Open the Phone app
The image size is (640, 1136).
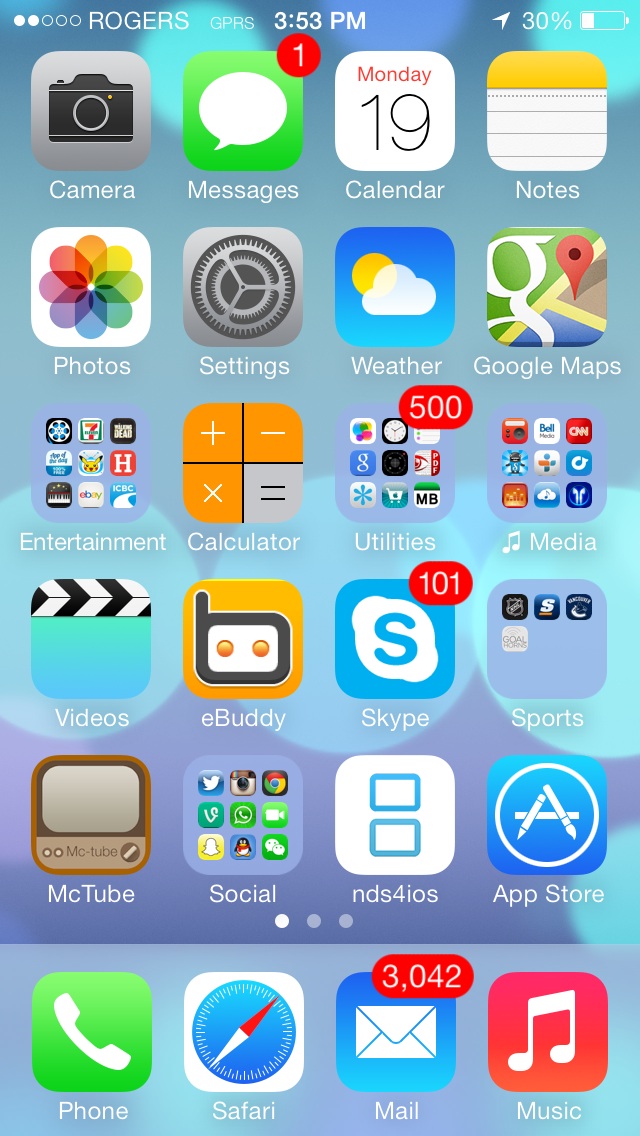click(x=92, y=1032)
